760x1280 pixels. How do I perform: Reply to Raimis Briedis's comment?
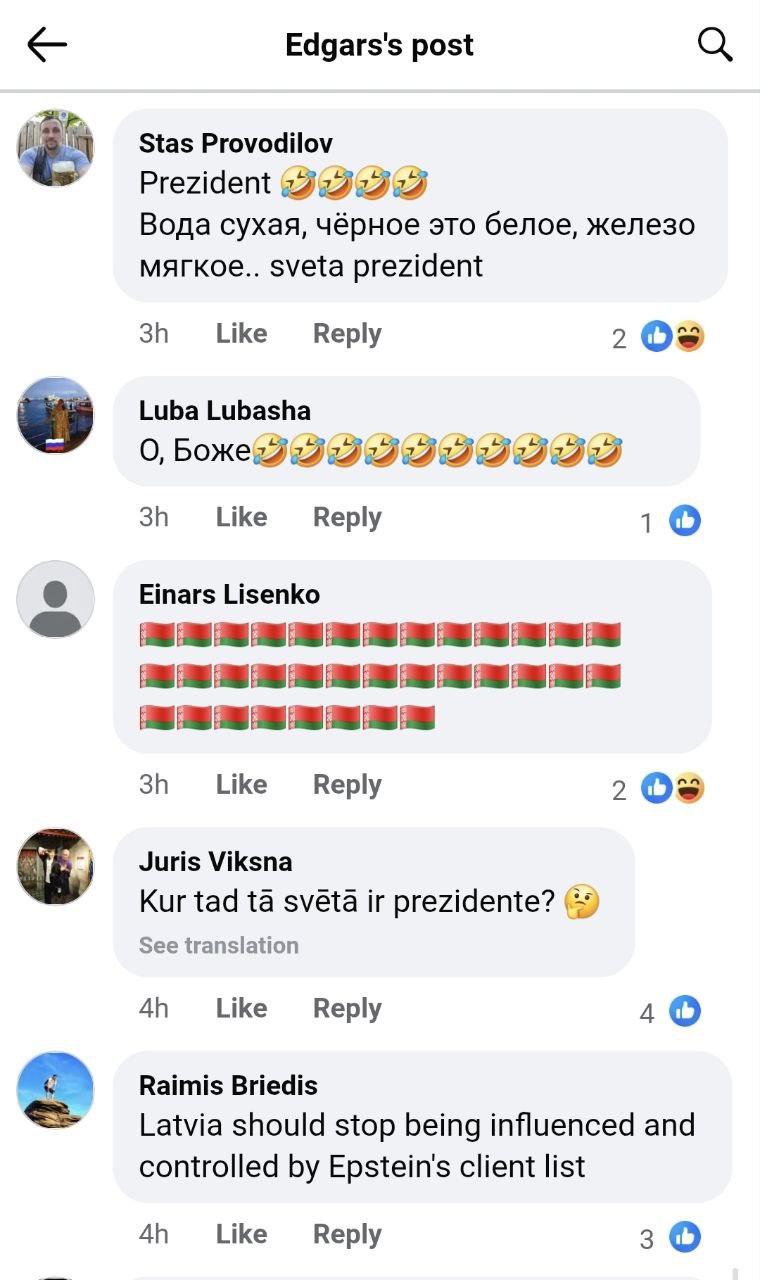[347, 1235]
